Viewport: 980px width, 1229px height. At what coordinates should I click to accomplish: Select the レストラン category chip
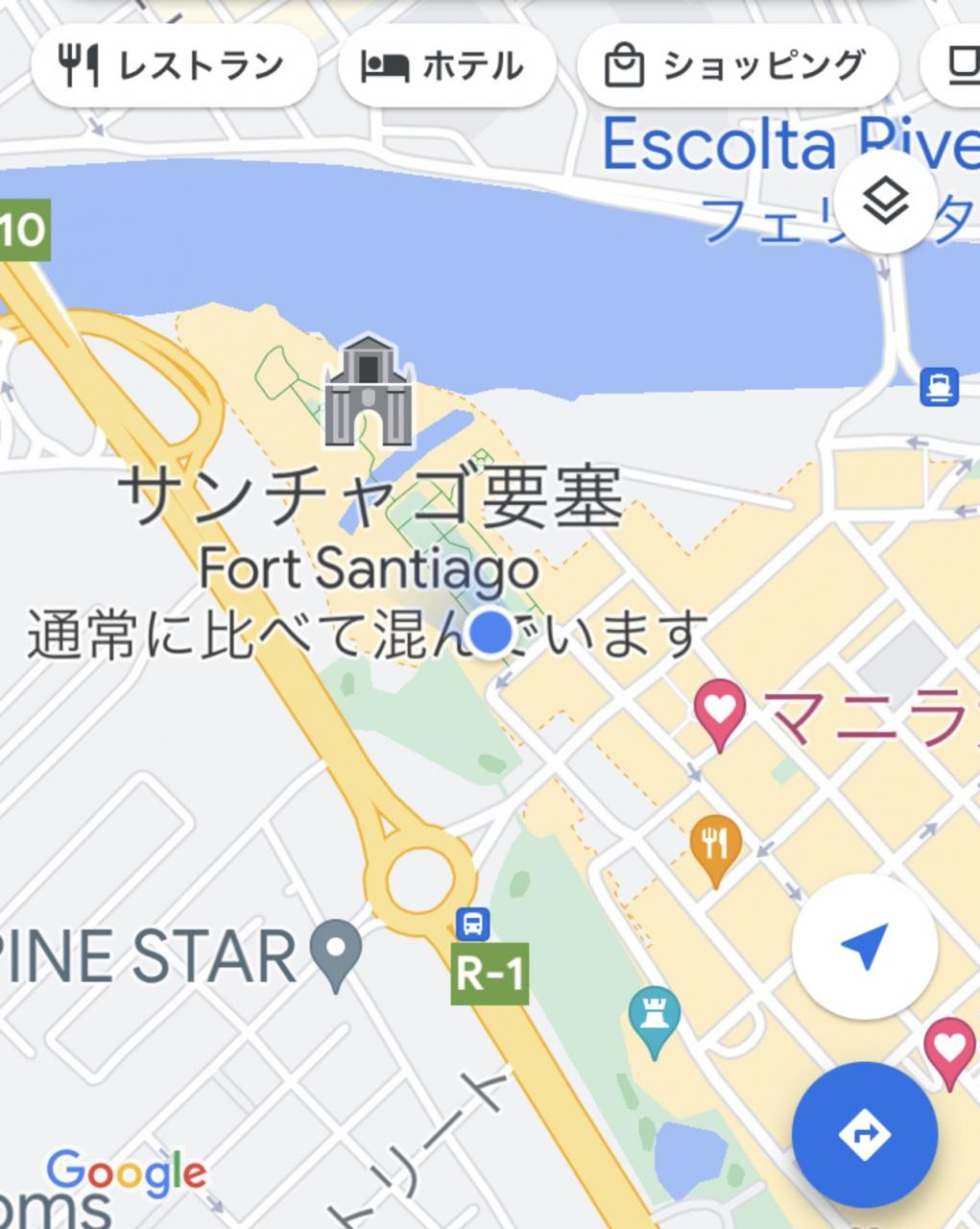click(x=174, y=66)
